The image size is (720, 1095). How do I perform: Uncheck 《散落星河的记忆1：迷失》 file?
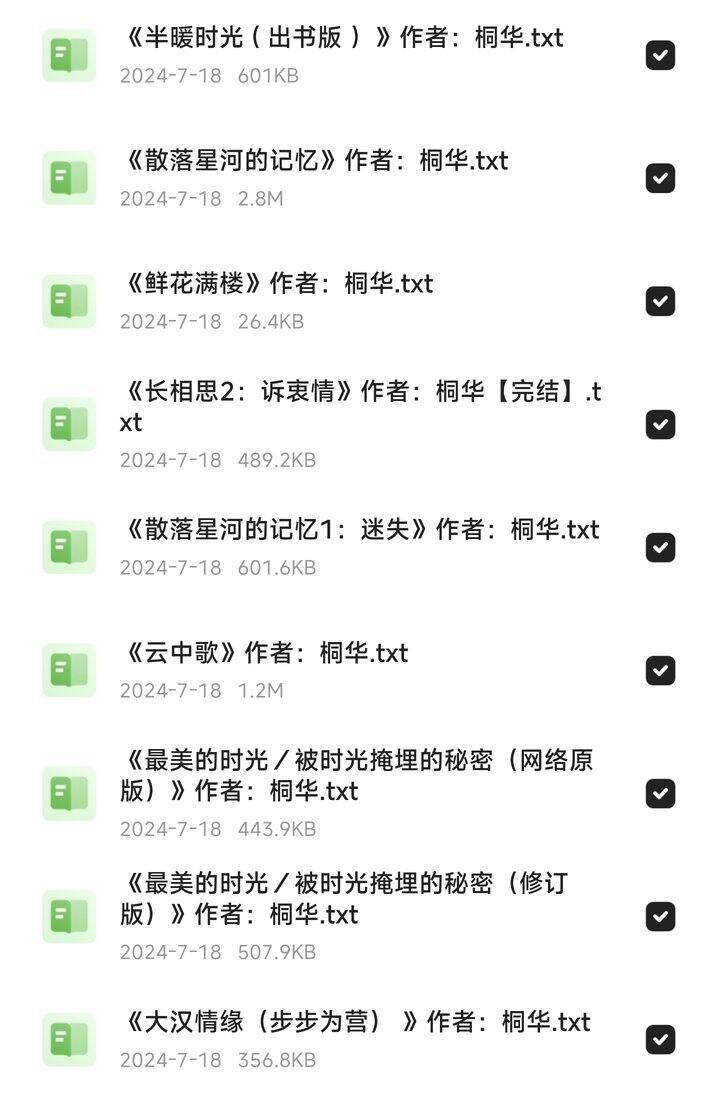(660, 547)
